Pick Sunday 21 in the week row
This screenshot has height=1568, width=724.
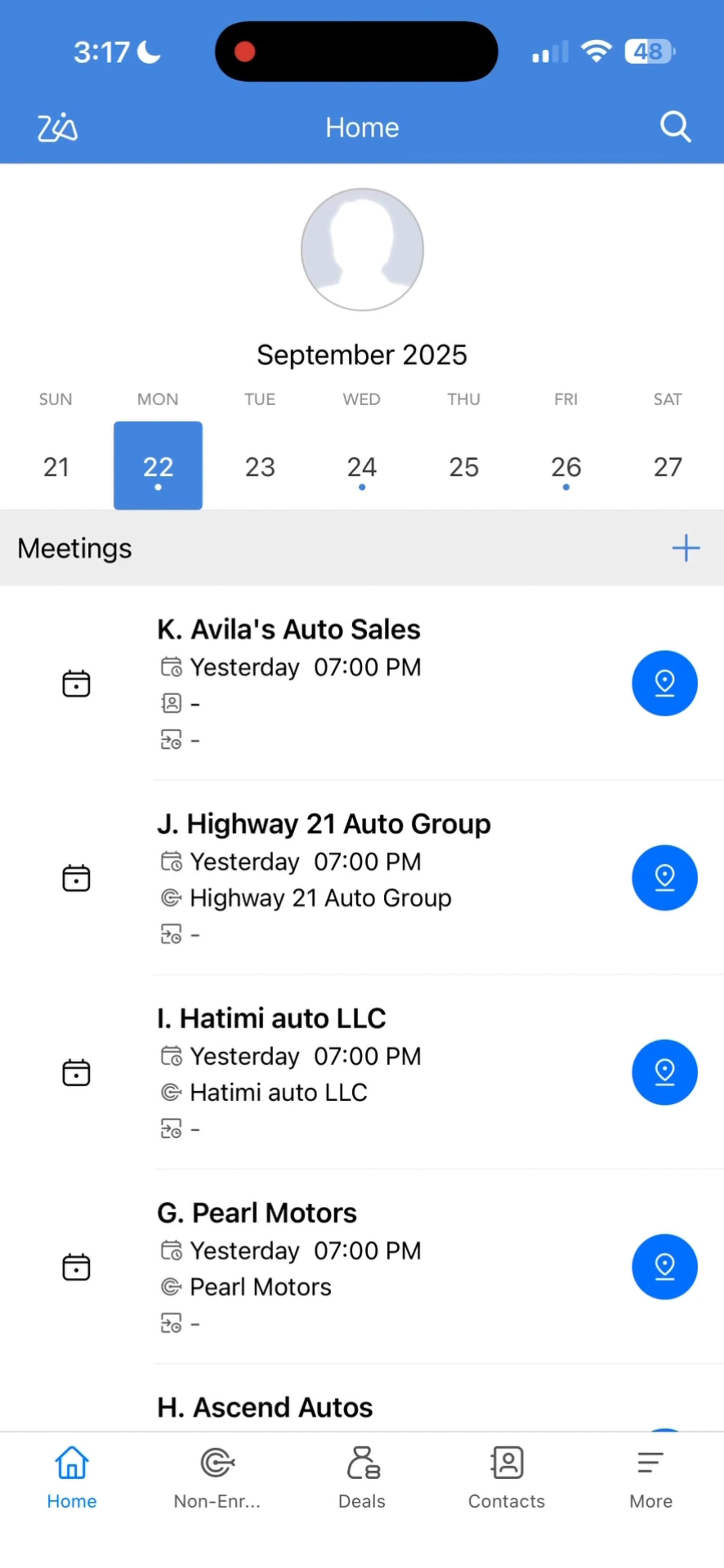[x=56, y=467]
